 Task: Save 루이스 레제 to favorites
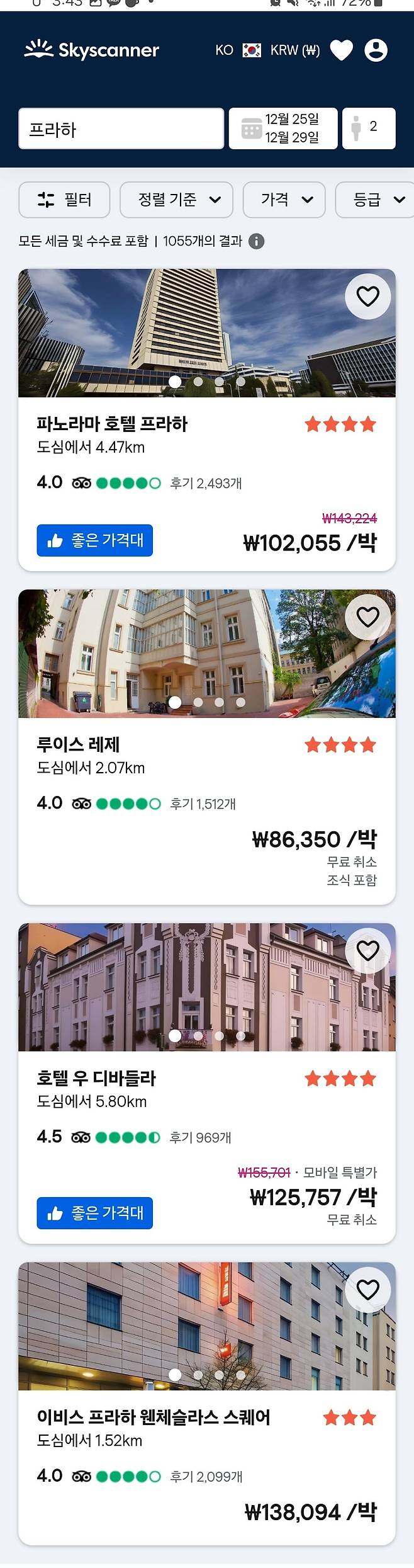pyautogui.click(x=368, y=617)
